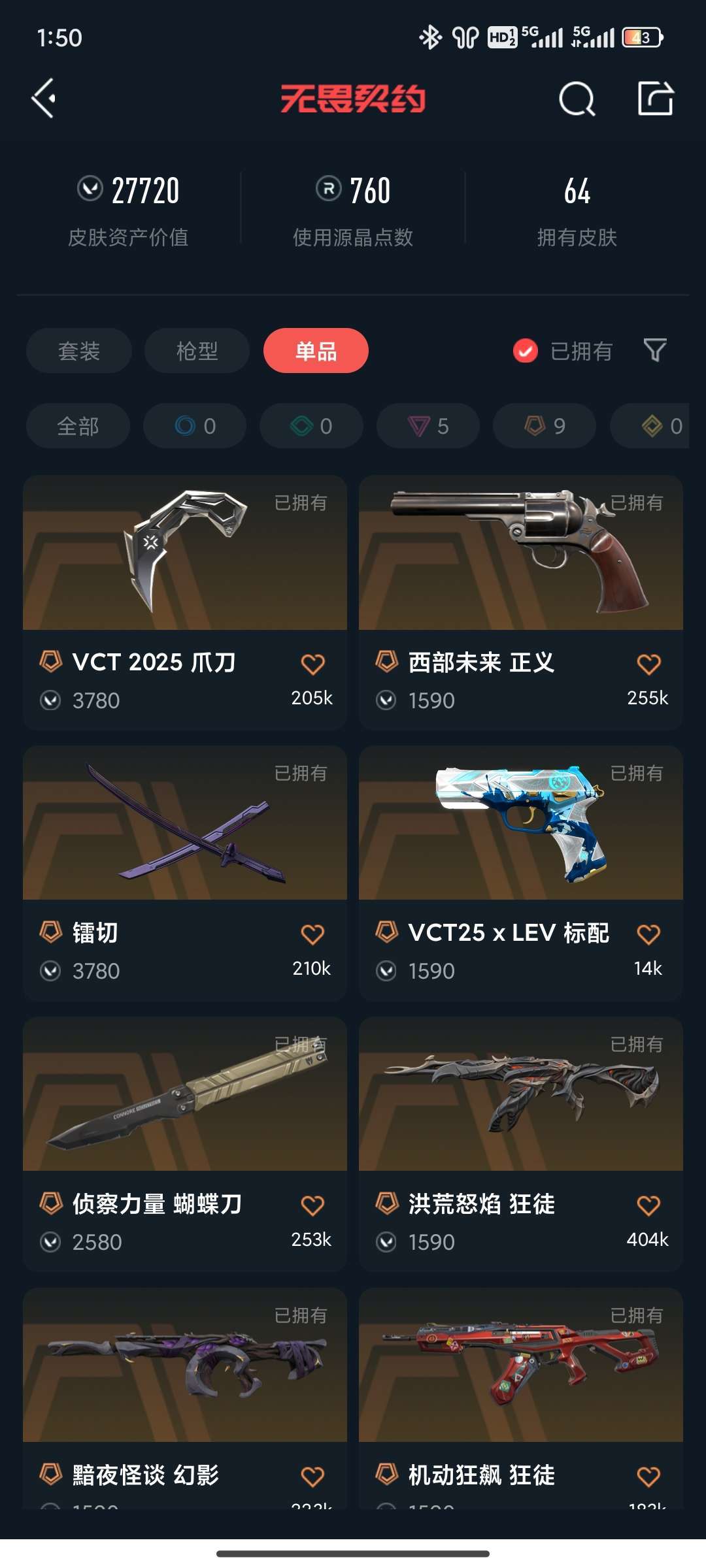Open the filter funnel icon
706x1568 pixels.
coord(655,351)
